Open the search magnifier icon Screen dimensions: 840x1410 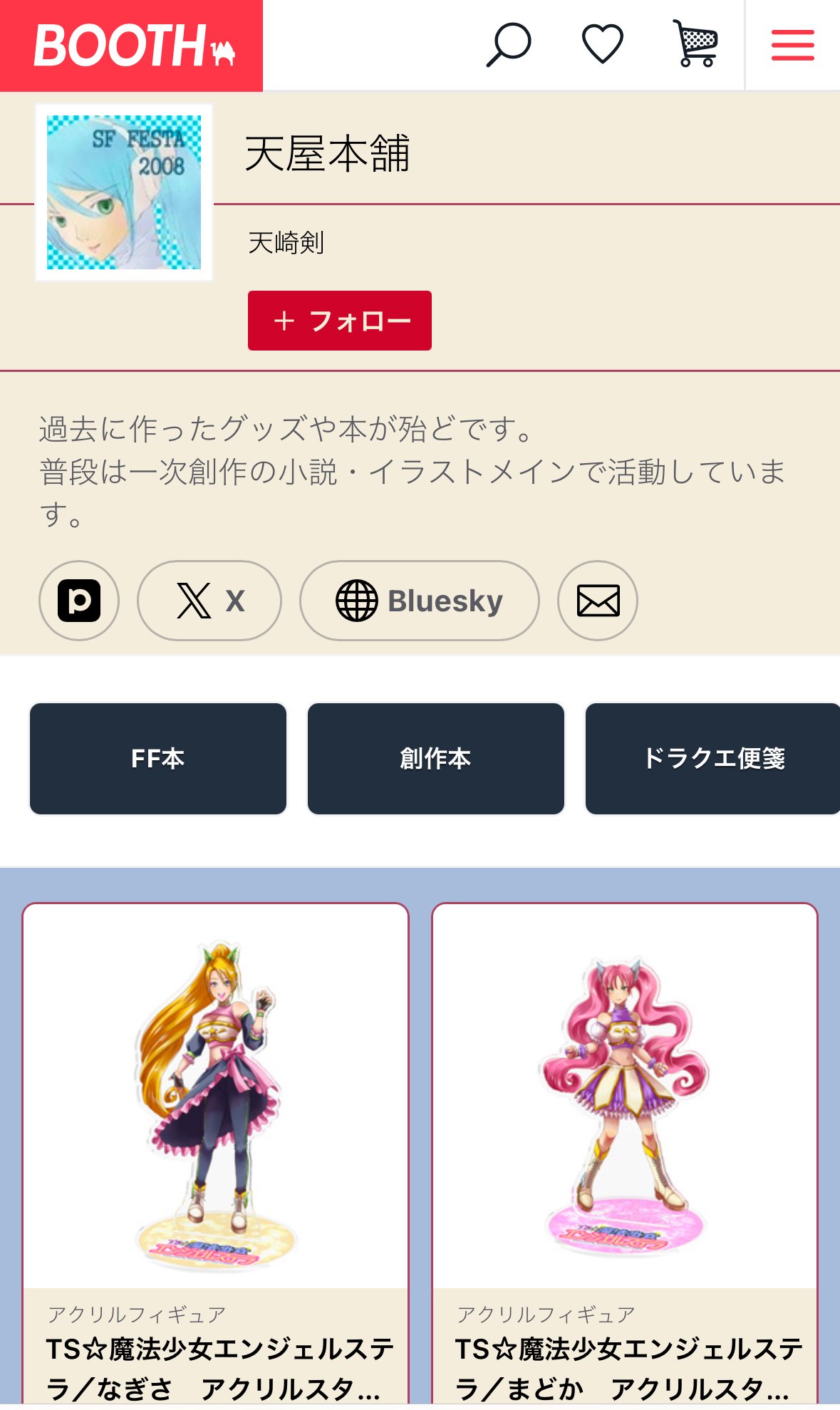[509, 45]
